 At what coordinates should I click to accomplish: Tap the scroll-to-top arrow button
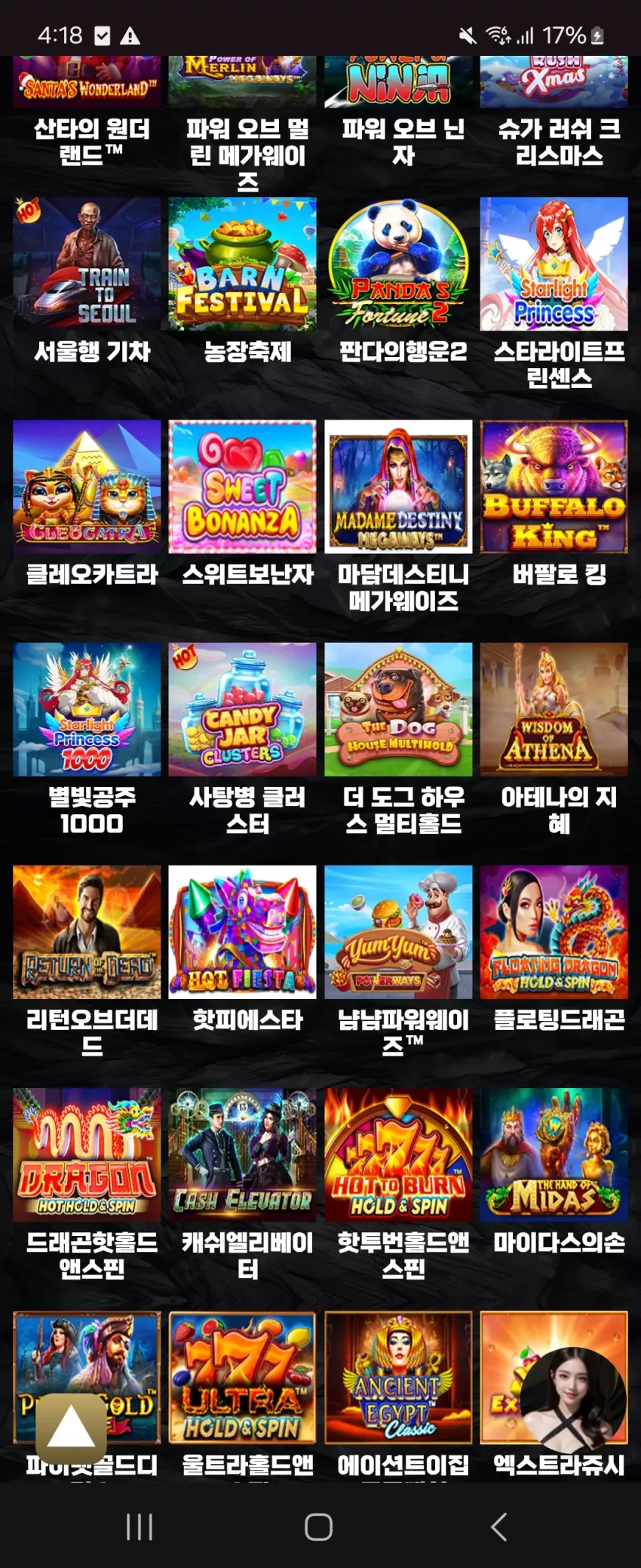(x=71, y=1428)
